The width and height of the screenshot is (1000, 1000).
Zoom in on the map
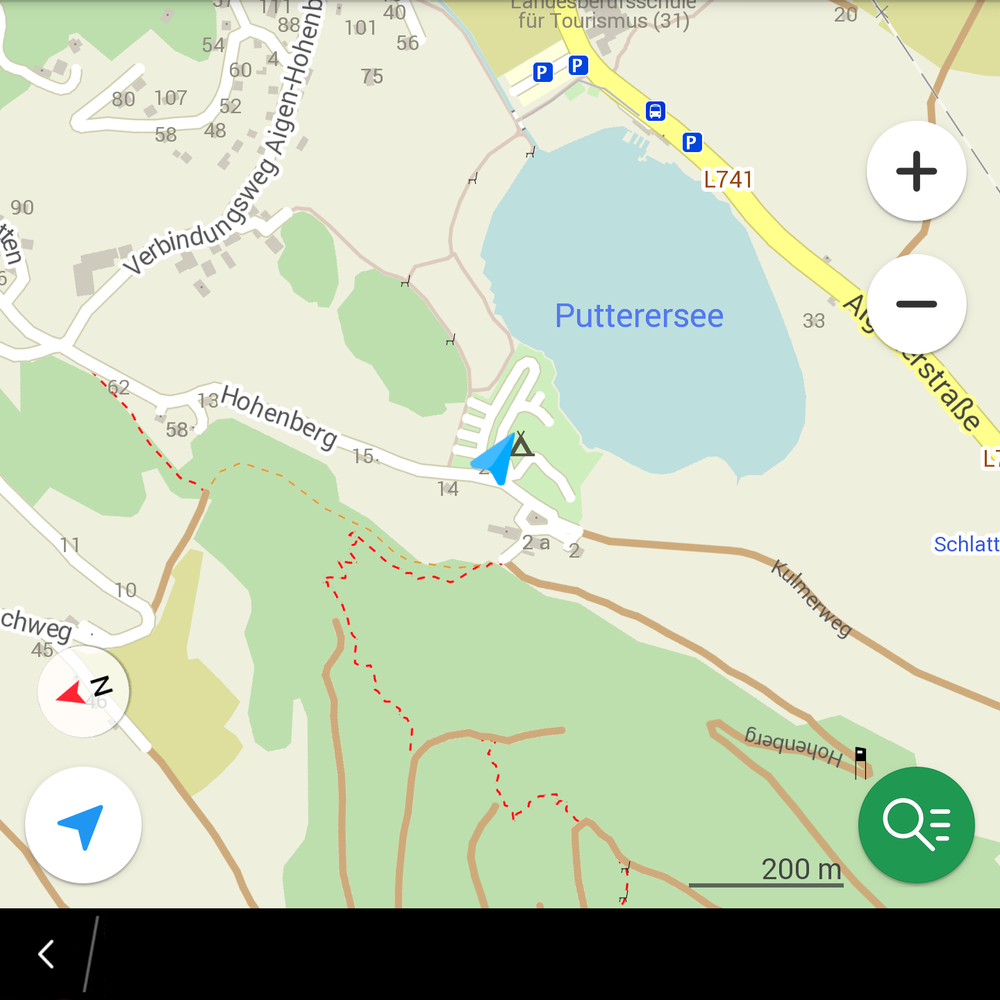(x=916, y=171)
